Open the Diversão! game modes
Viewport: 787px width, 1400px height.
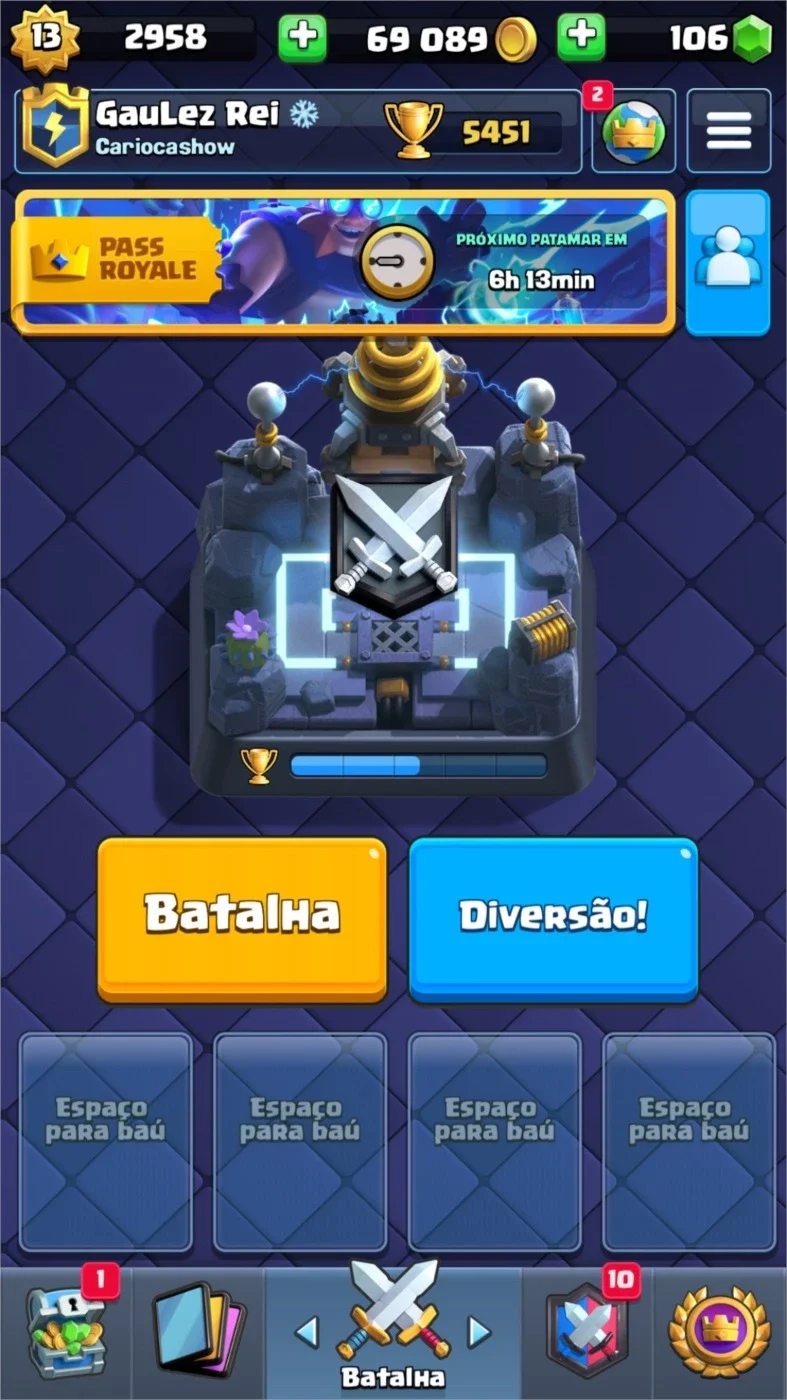(x=553, y=918)
